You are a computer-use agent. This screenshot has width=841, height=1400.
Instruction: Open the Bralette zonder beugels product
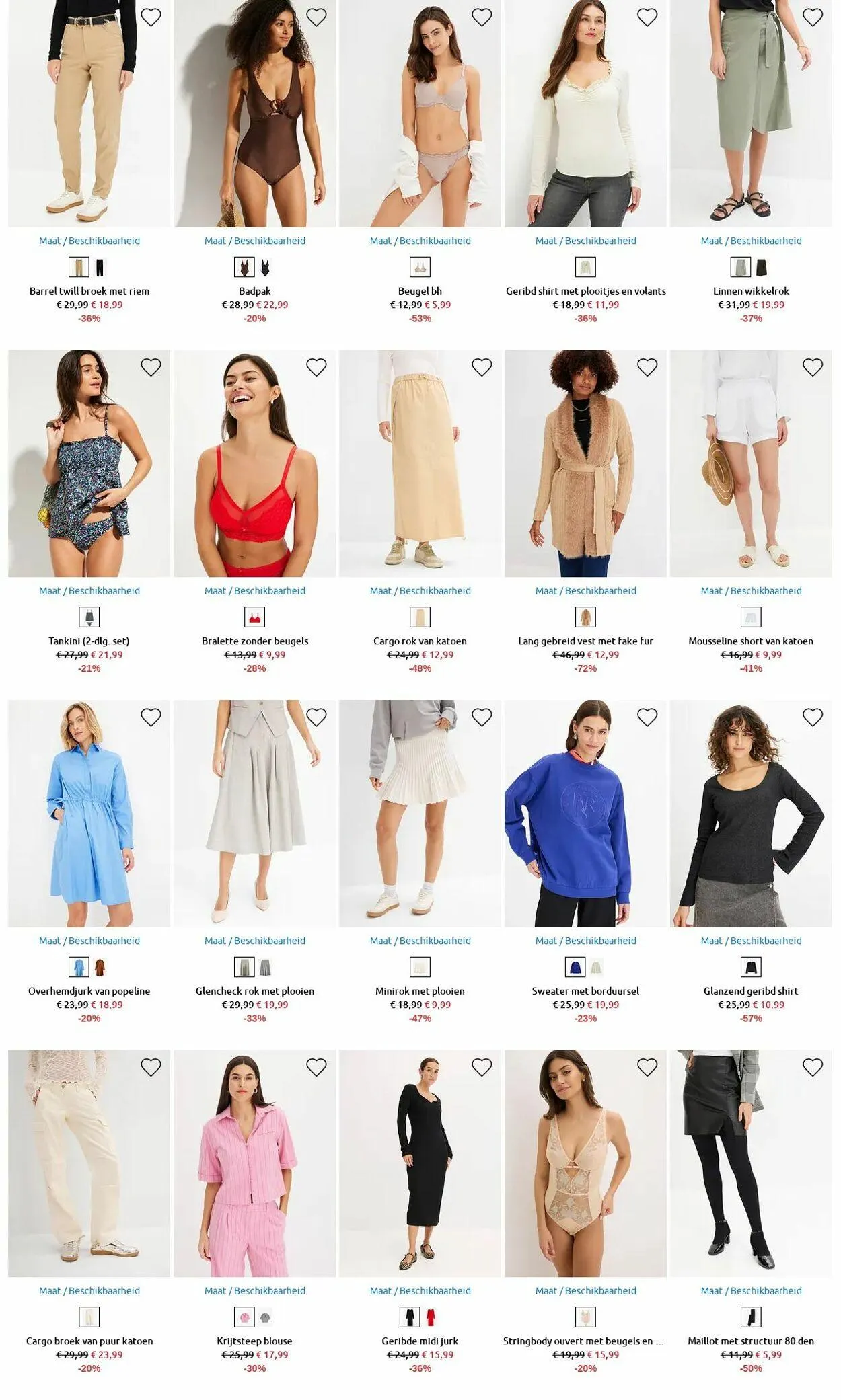point(255,641)
